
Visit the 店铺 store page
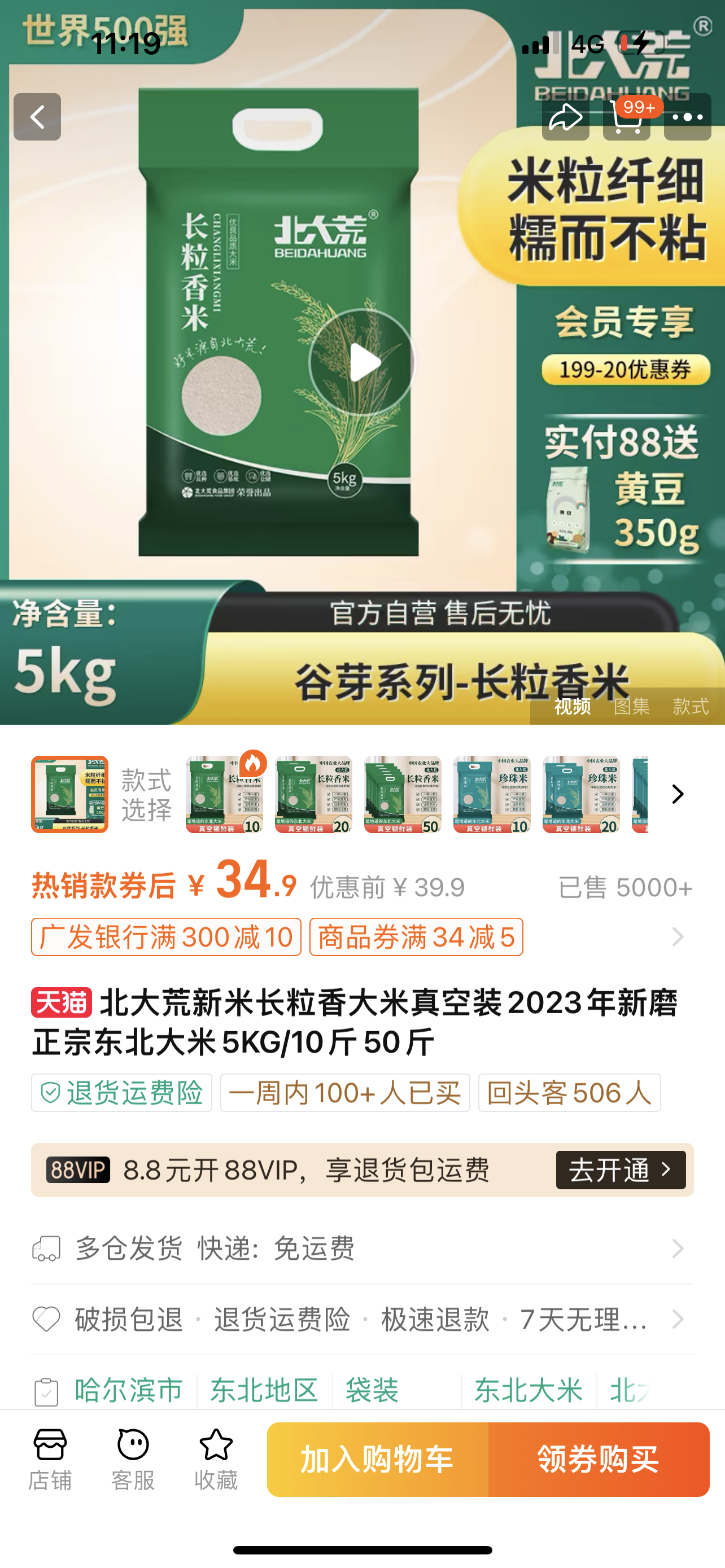point(50,1459)
